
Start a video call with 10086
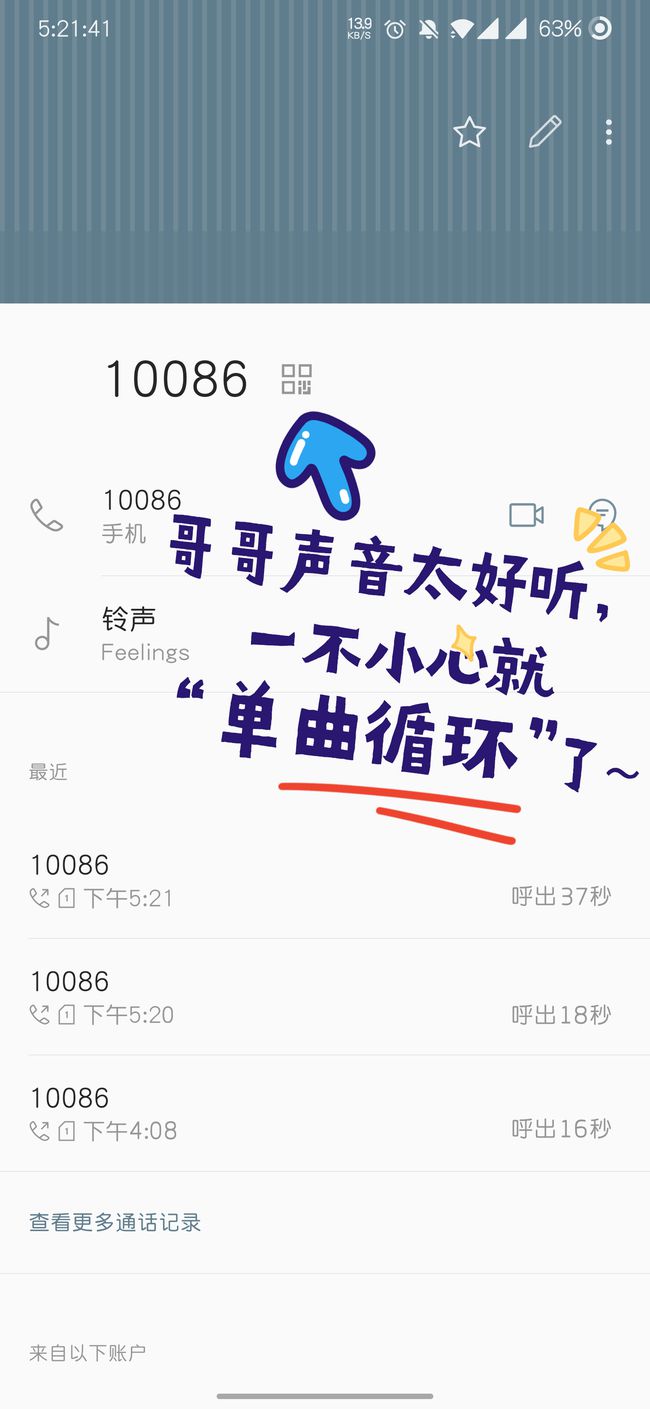pyautogui.click(x=526, y=515)
